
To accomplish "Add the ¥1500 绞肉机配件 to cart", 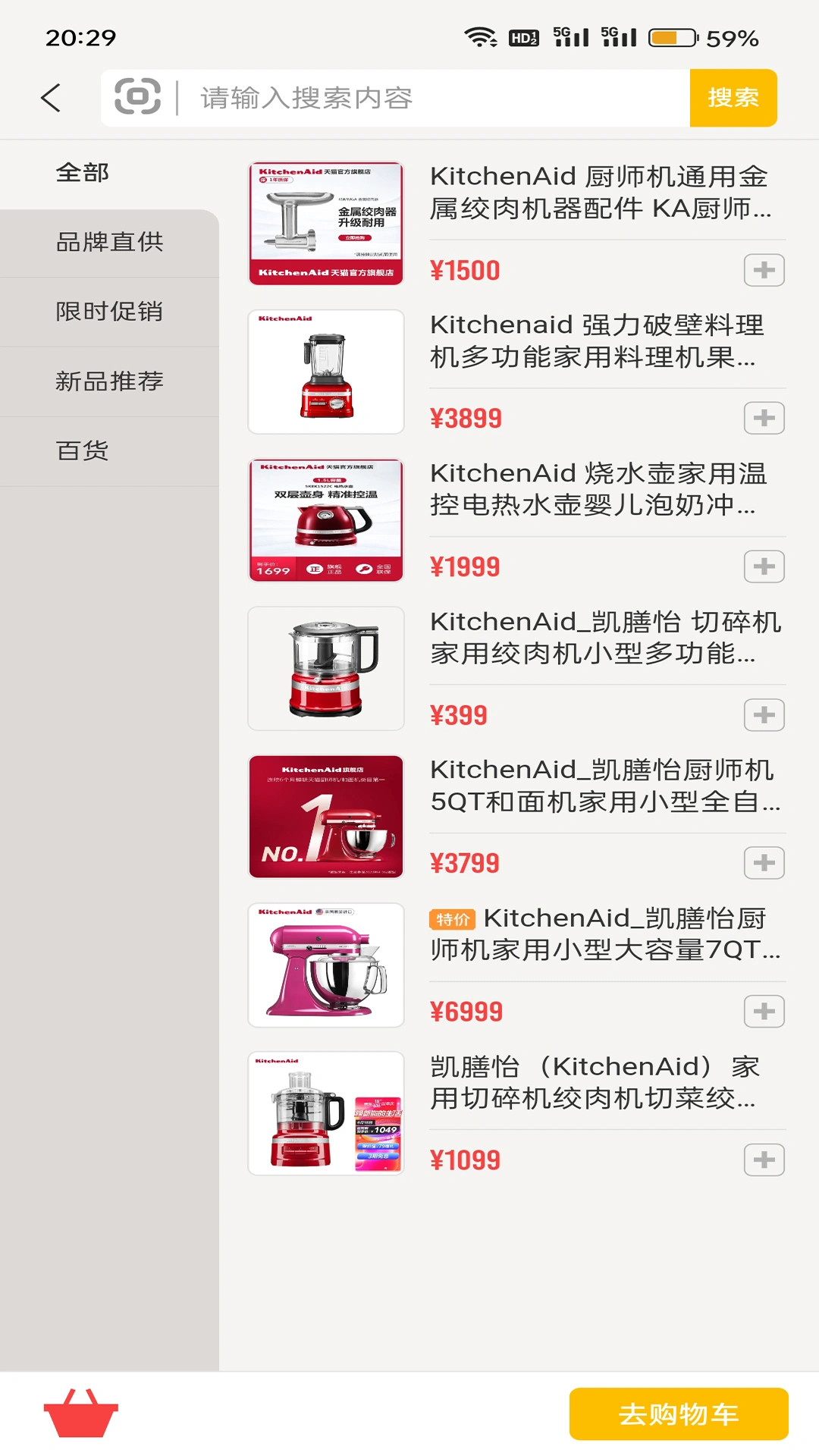I will pyautogui.click(x=764, y=269).
